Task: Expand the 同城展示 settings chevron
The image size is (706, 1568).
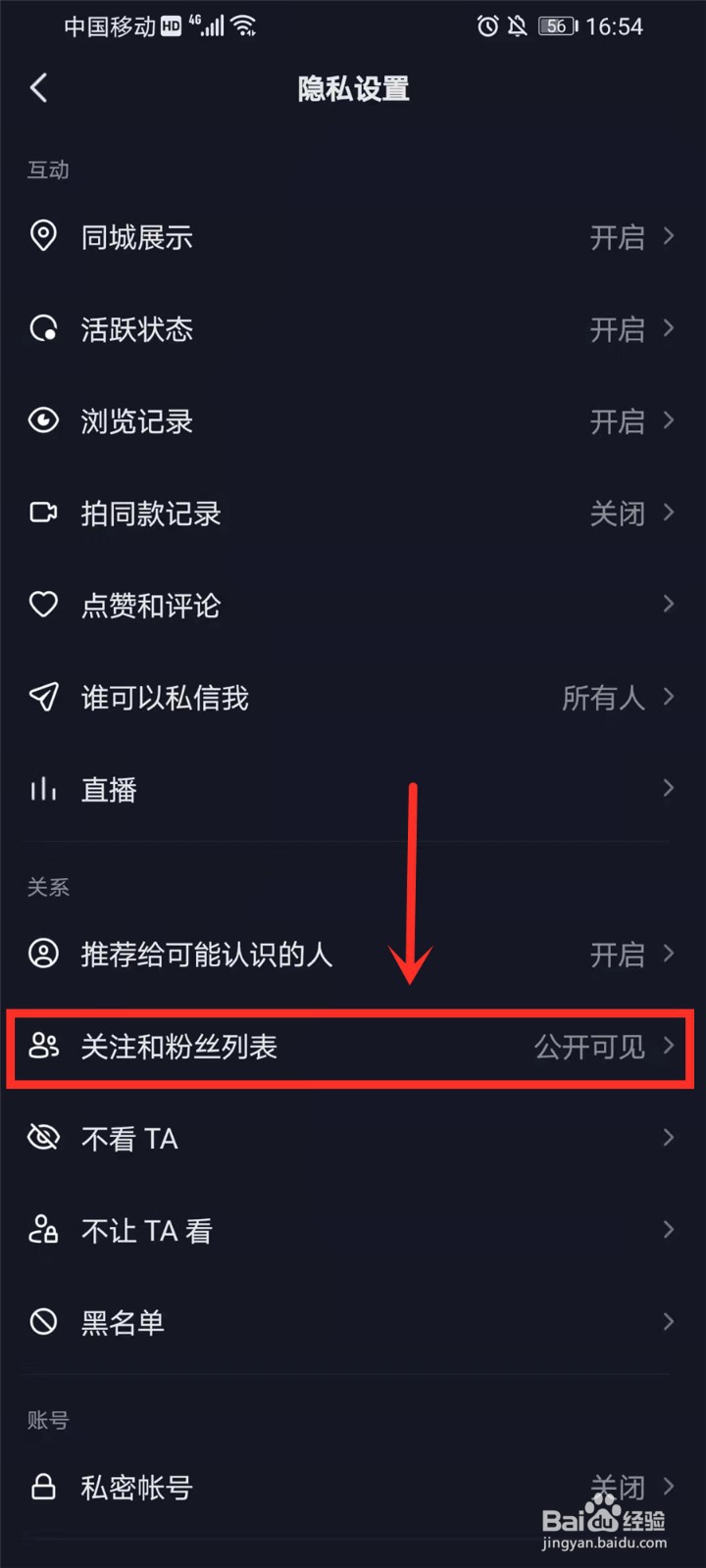Action: [x=670, y=237]
